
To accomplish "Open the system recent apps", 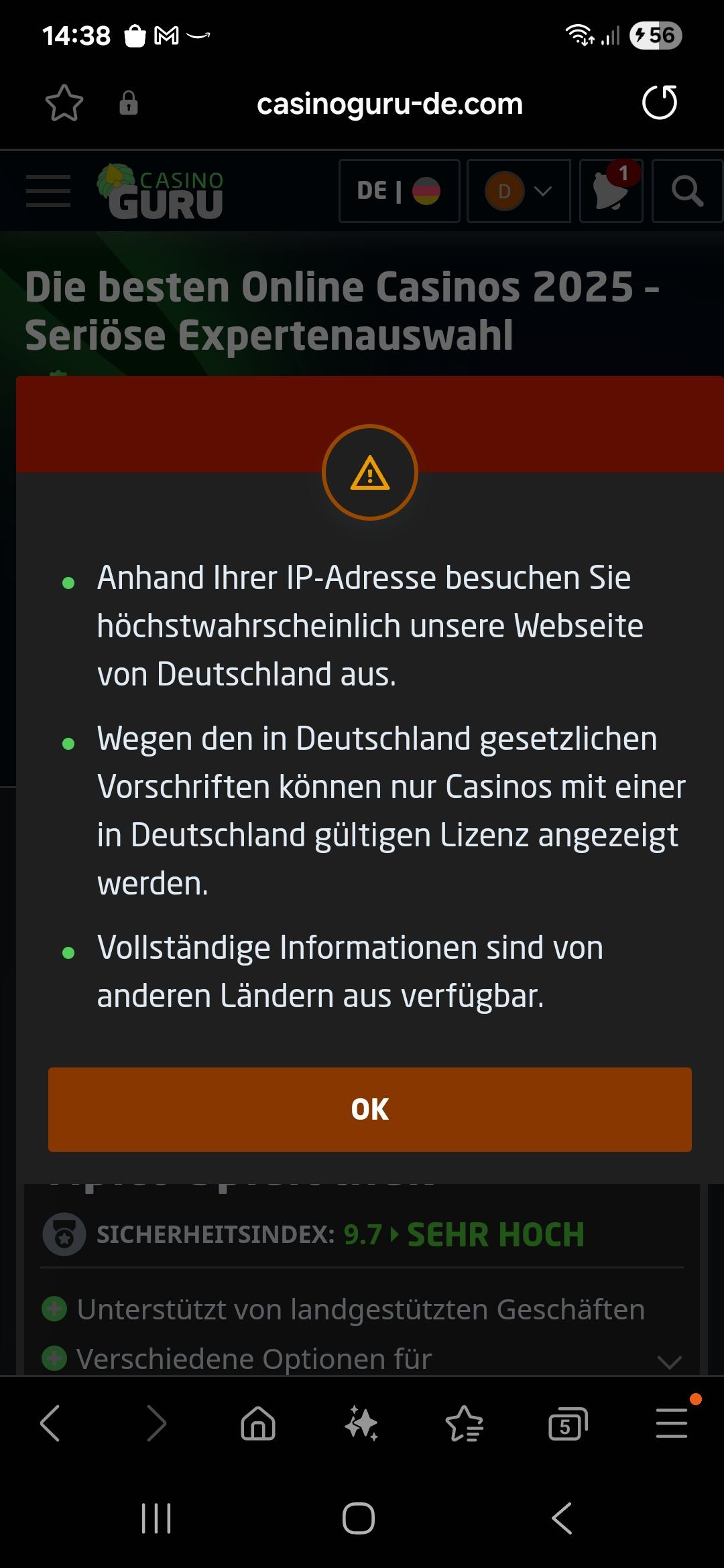I will click(156, 1518).
